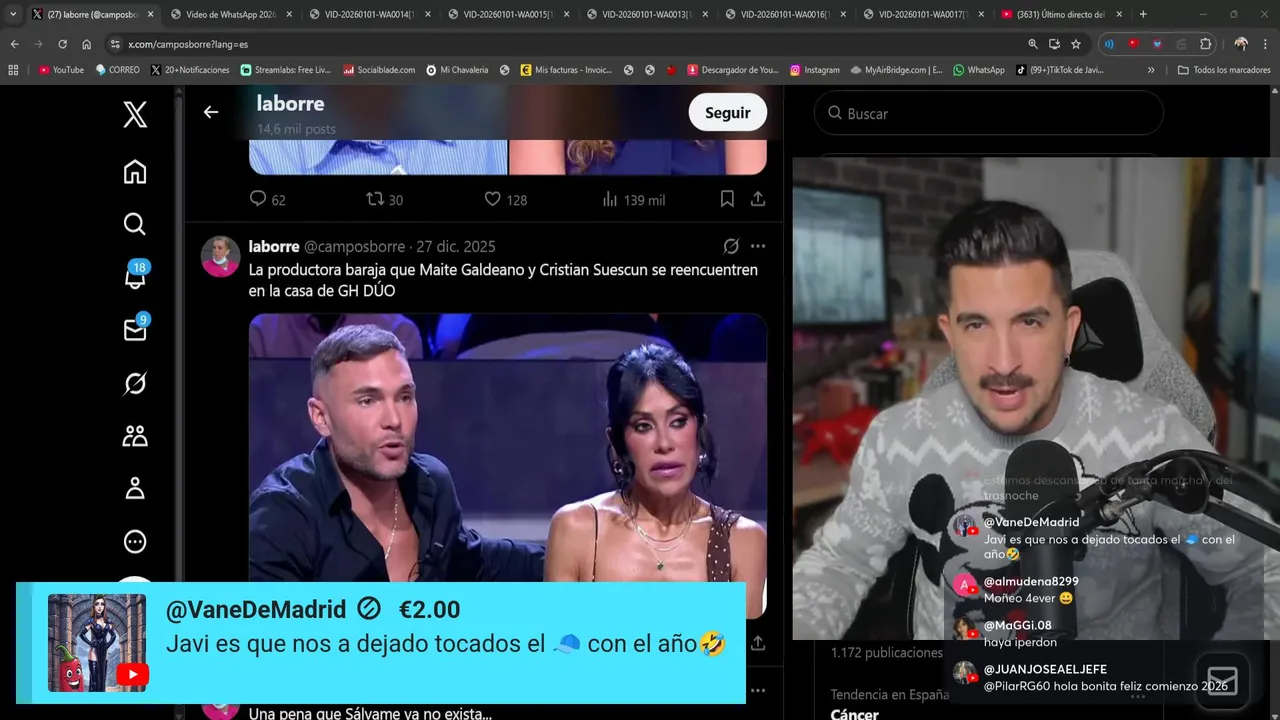Open the YouTube bookmark in the bookmarks bar

tap(61, 70)
